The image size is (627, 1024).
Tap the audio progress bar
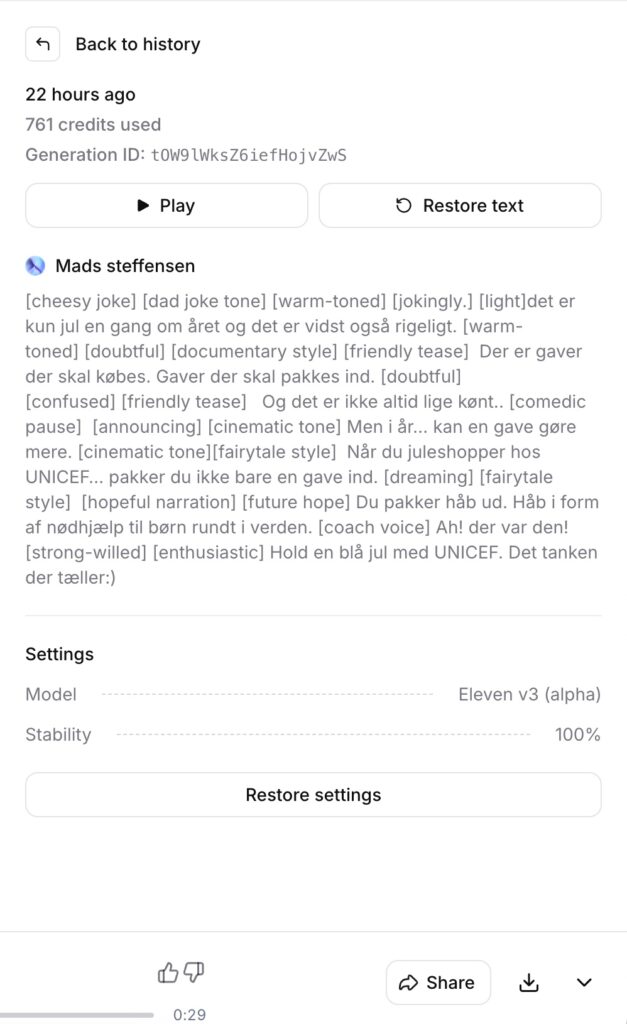(77, 1015)
